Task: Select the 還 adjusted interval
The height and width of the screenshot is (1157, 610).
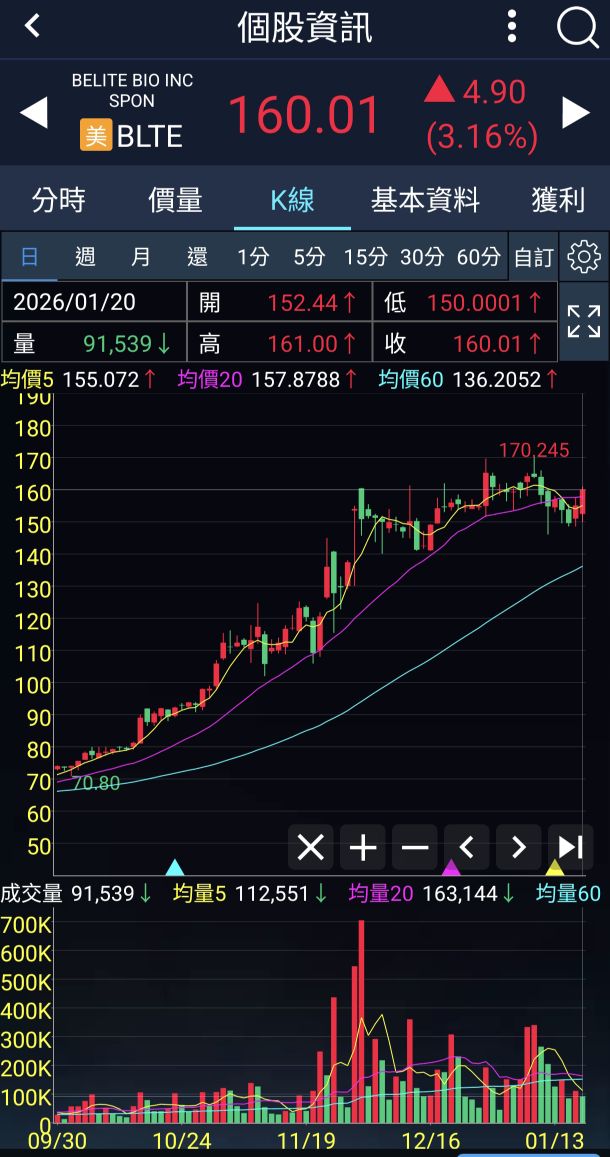Action: [x=197, y=257]
